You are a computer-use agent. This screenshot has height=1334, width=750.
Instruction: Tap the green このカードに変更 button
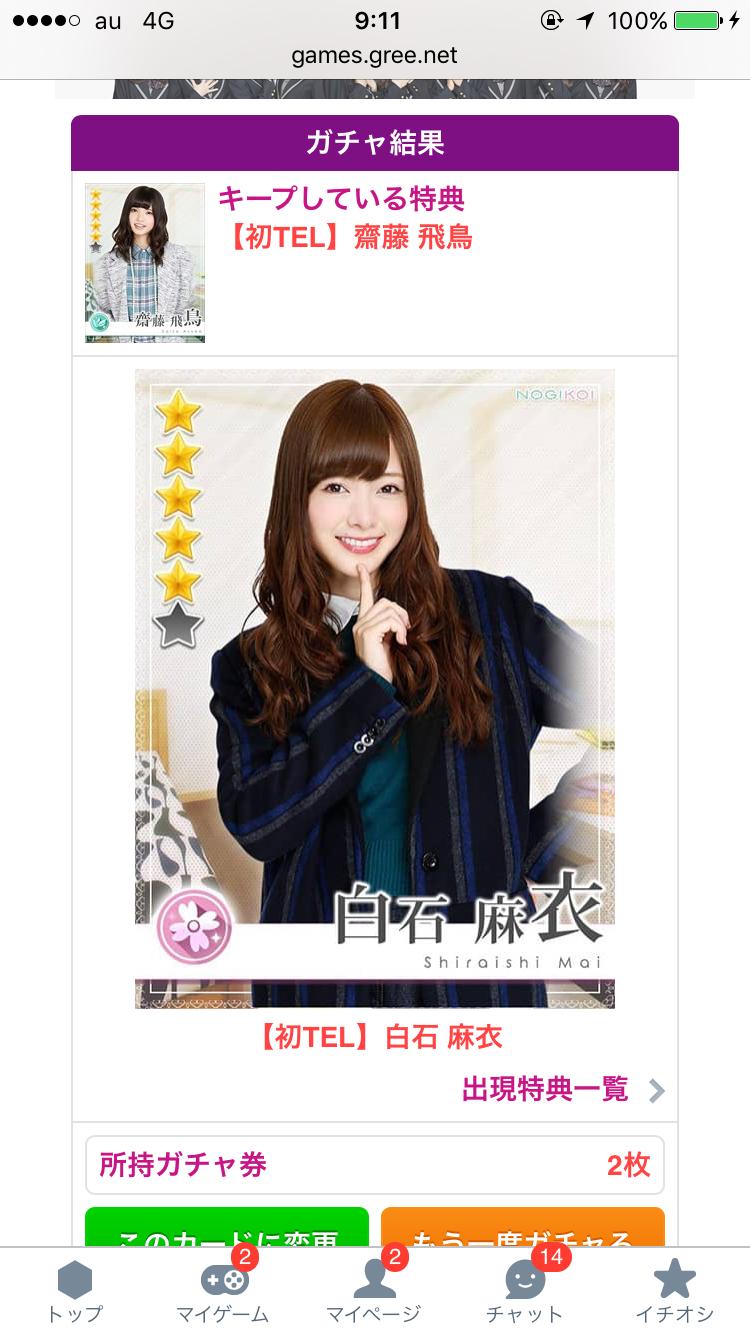(x=227, y=1230)
